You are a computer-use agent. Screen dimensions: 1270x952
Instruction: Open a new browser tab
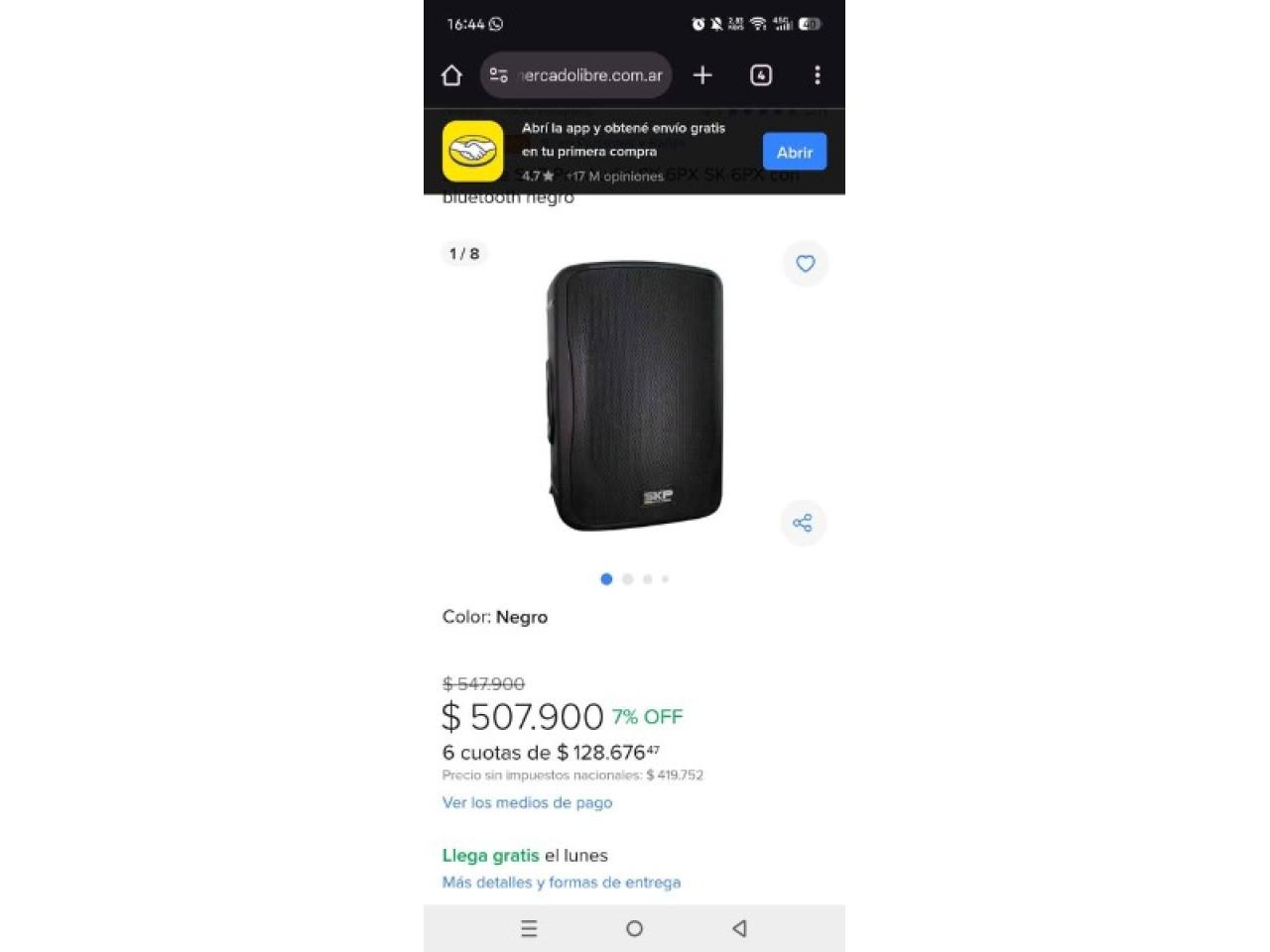pyautogui.click(x=702, y=75)
